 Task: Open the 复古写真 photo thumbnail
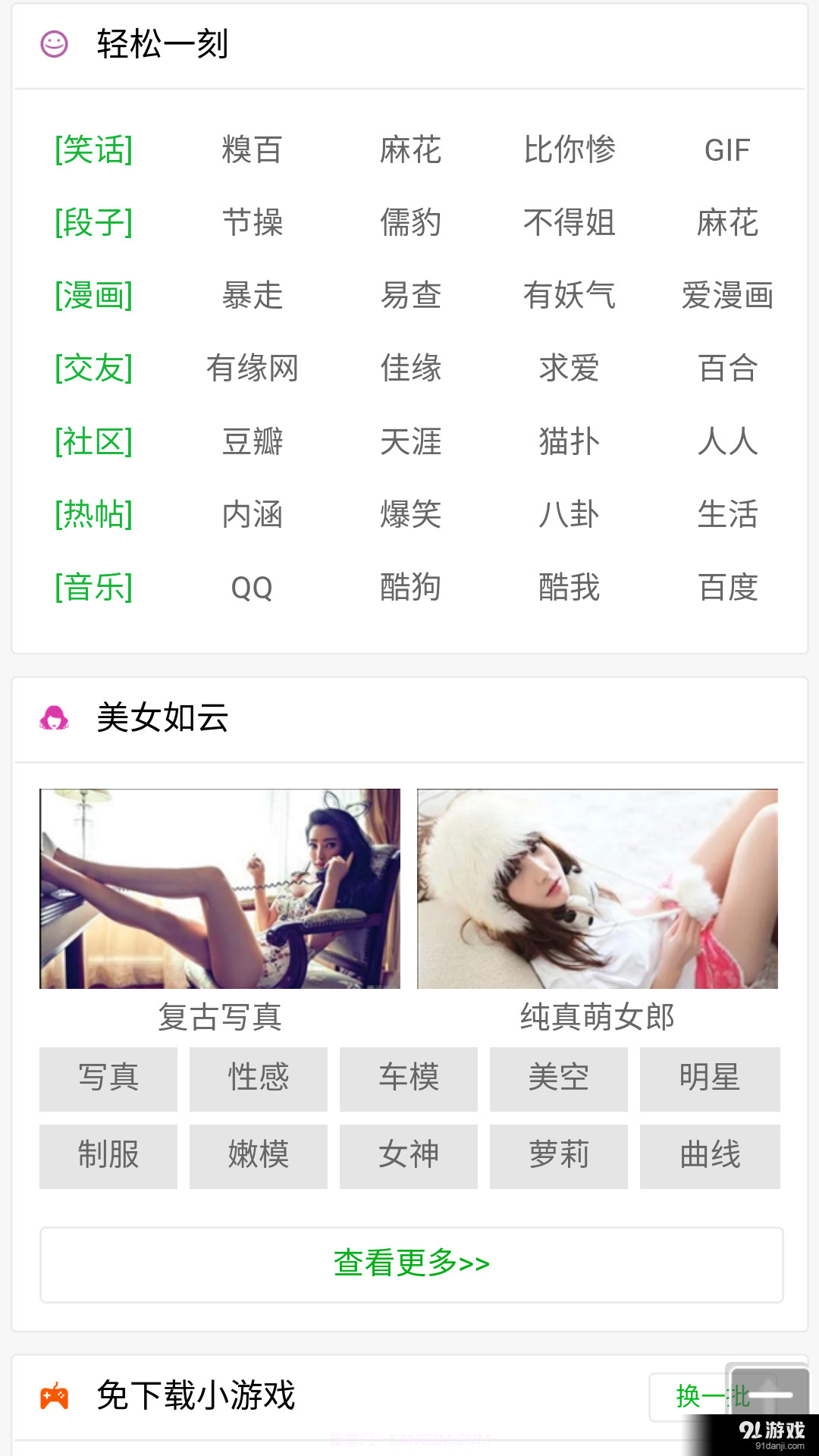(x=220, y=889)
